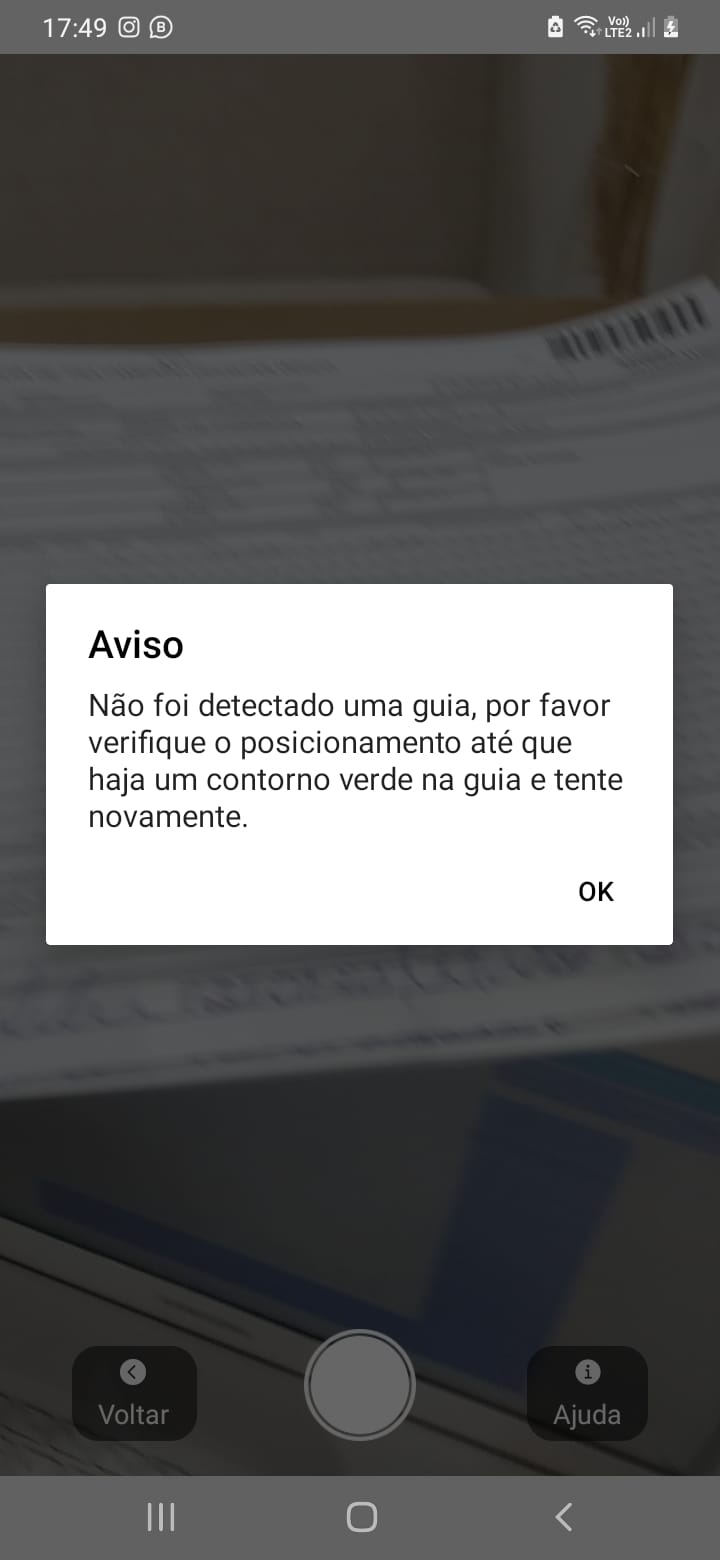Tap the Voltar button
720x1560 pixels.
pos(134,1393)
